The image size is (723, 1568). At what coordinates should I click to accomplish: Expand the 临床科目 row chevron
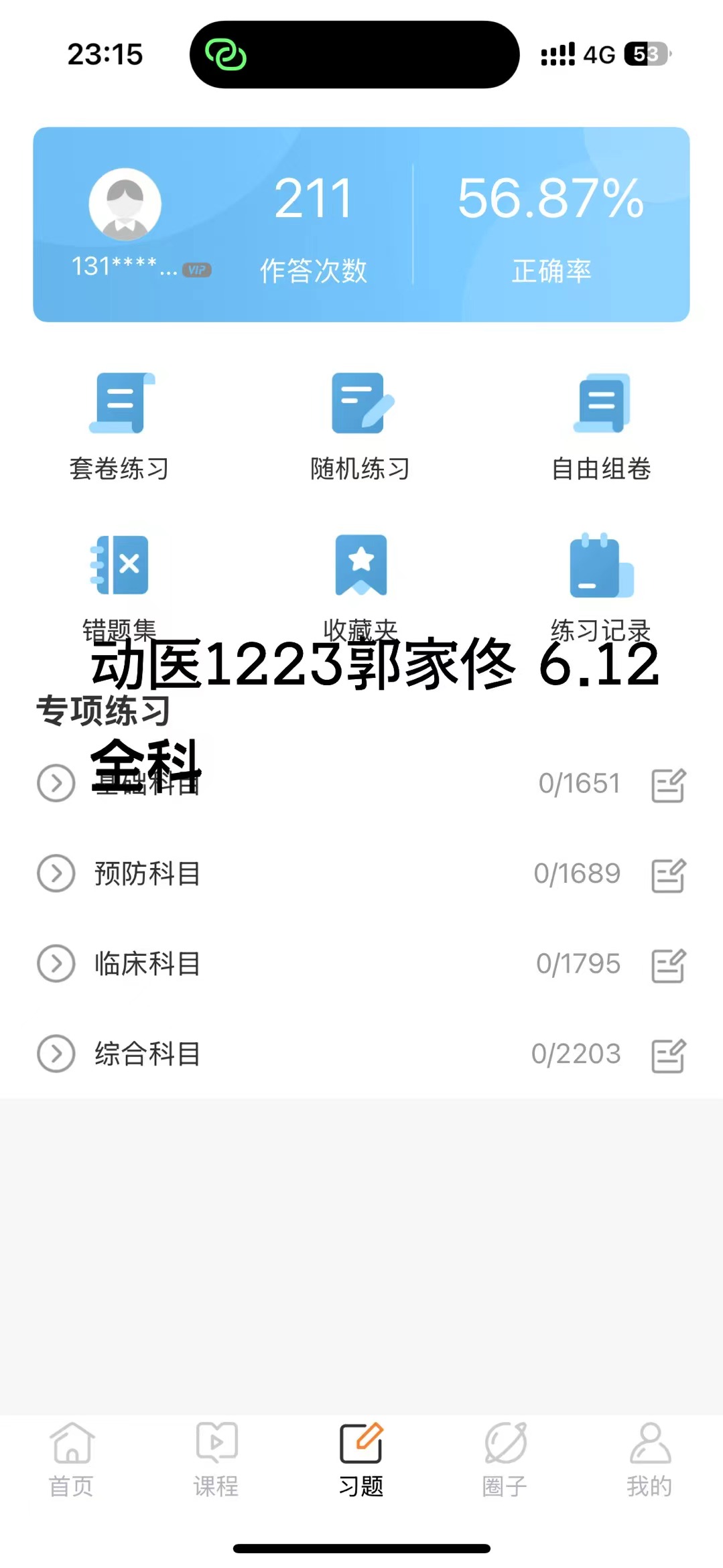click(x=56, y=964)
